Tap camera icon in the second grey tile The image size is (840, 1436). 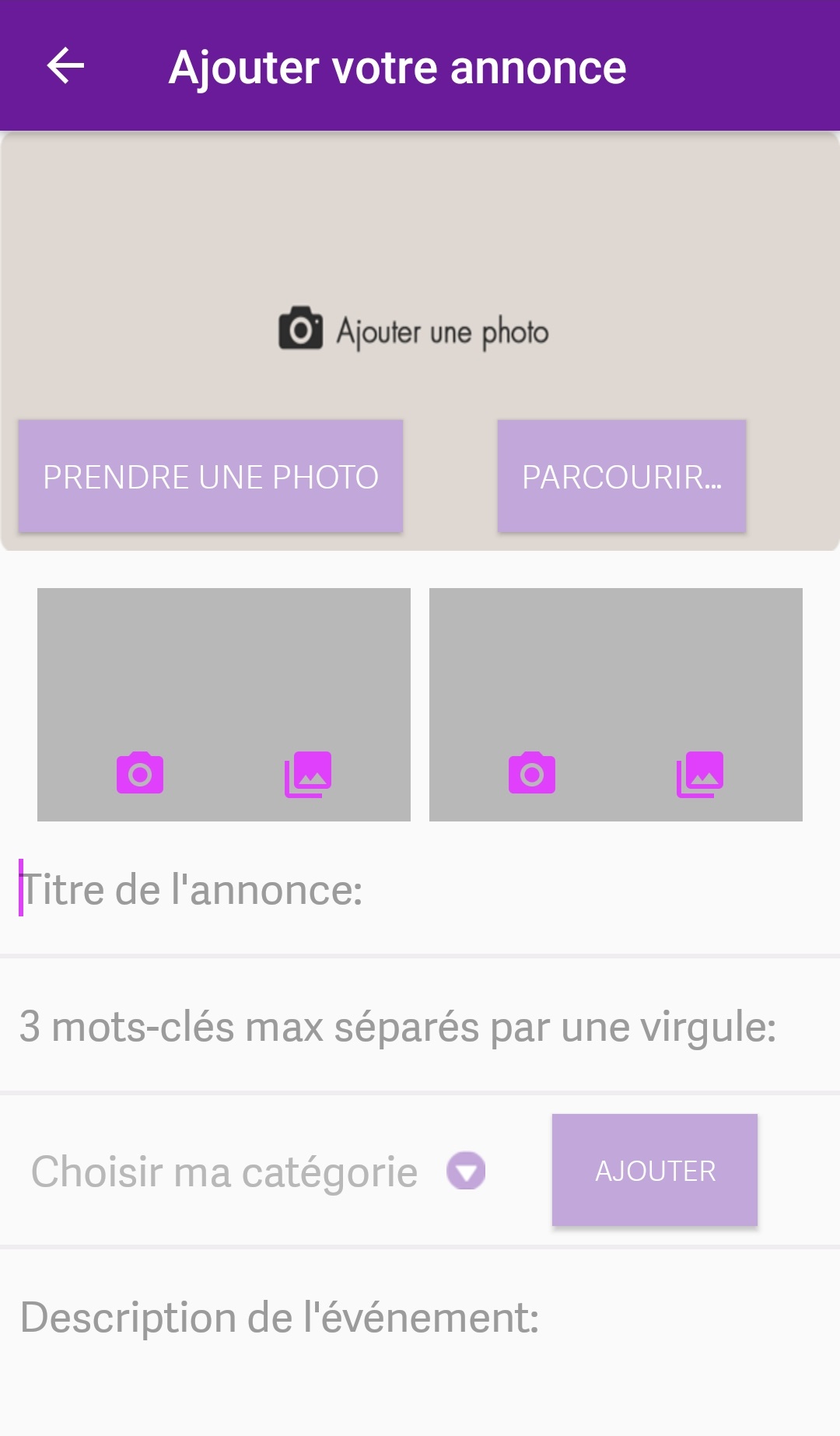tap(532, 773)
